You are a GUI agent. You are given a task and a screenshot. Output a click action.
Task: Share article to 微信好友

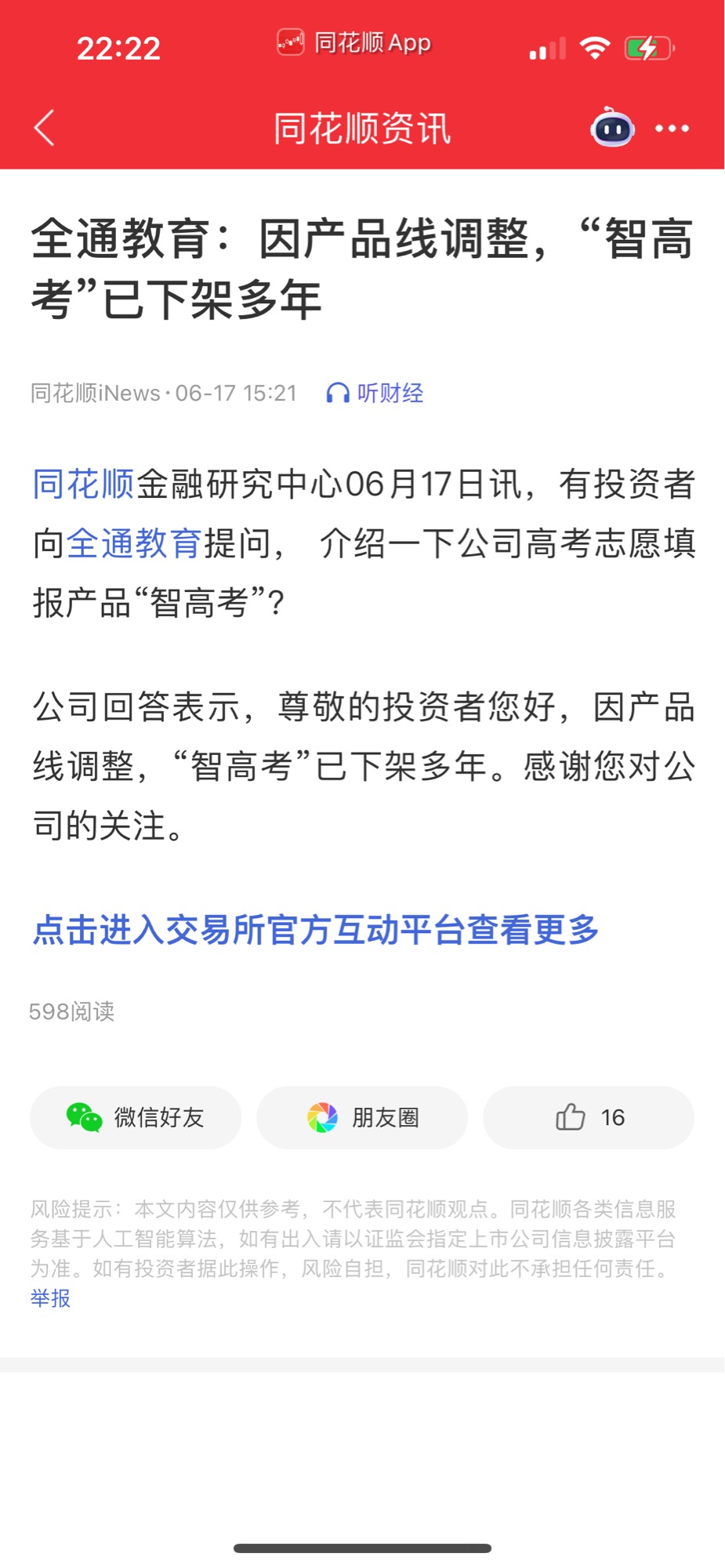click(x=136, y=1117)
